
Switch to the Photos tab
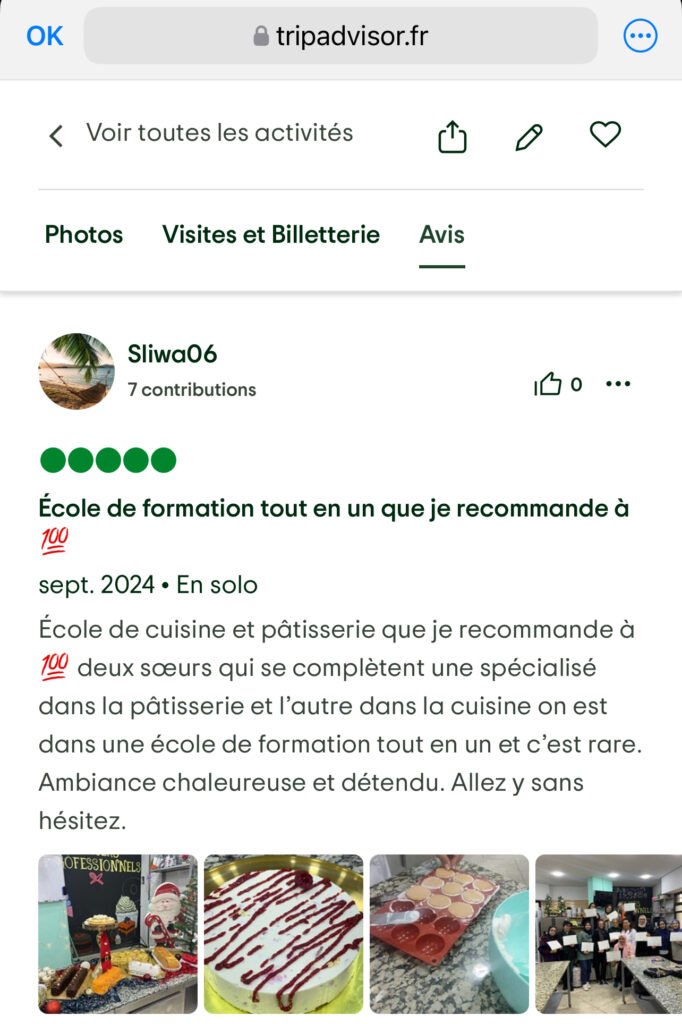pyautogui.click(x=84, y=235)
